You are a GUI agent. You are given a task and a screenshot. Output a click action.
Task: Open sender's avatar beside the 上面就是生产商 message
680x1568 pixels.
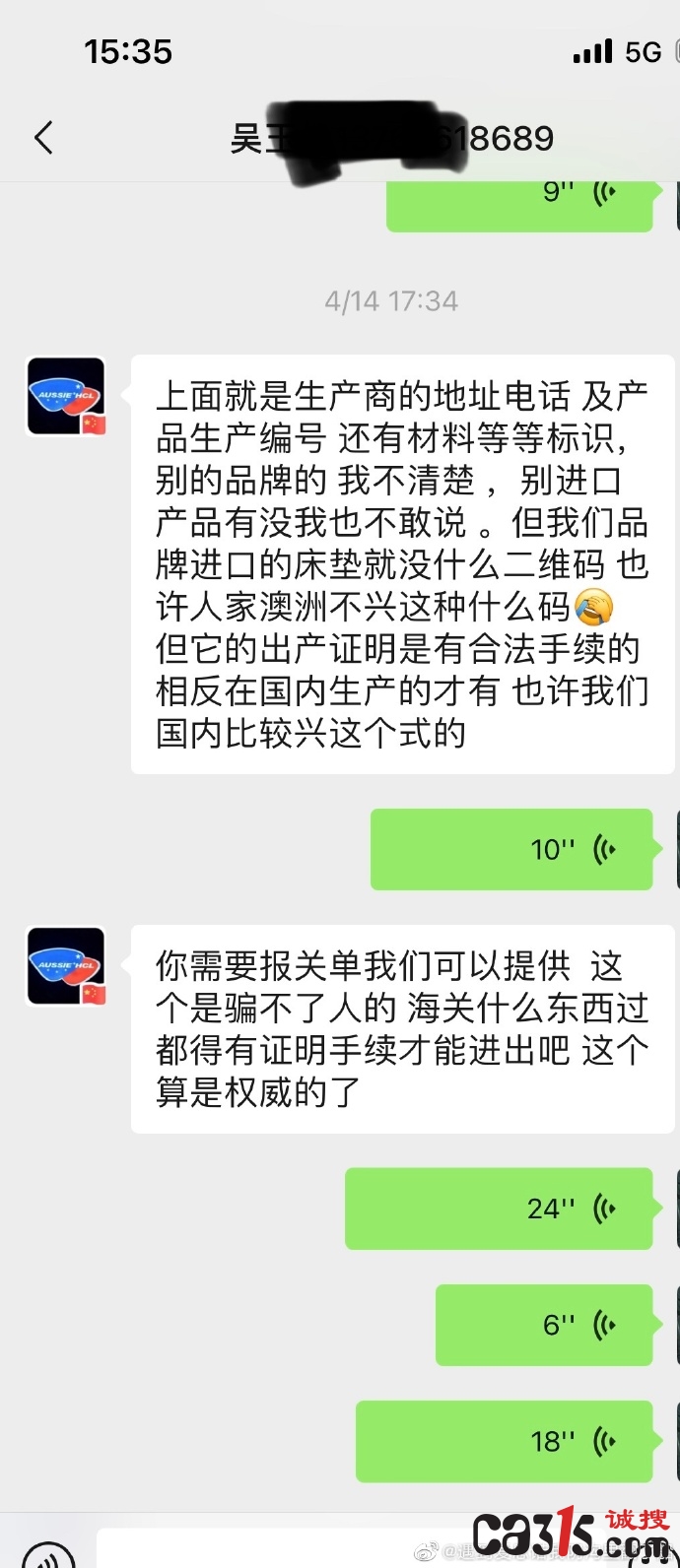coord(66,397)
